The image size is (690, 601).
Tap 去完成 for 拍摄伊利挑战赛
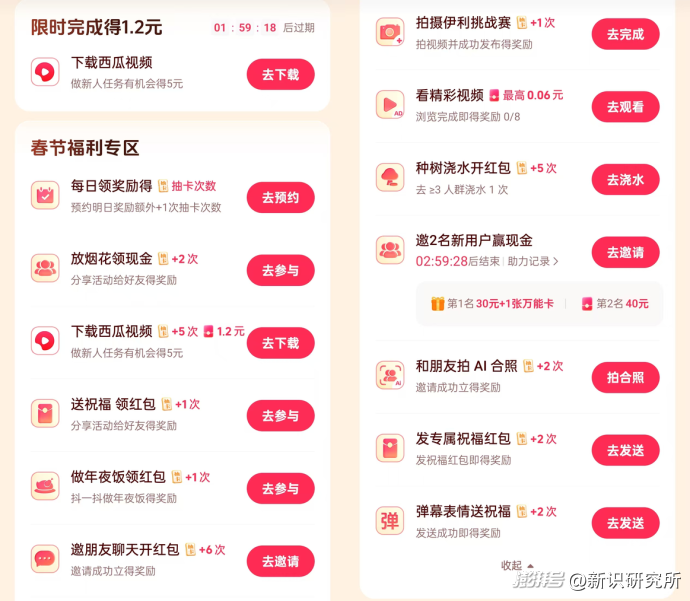(x=625, y=35)
